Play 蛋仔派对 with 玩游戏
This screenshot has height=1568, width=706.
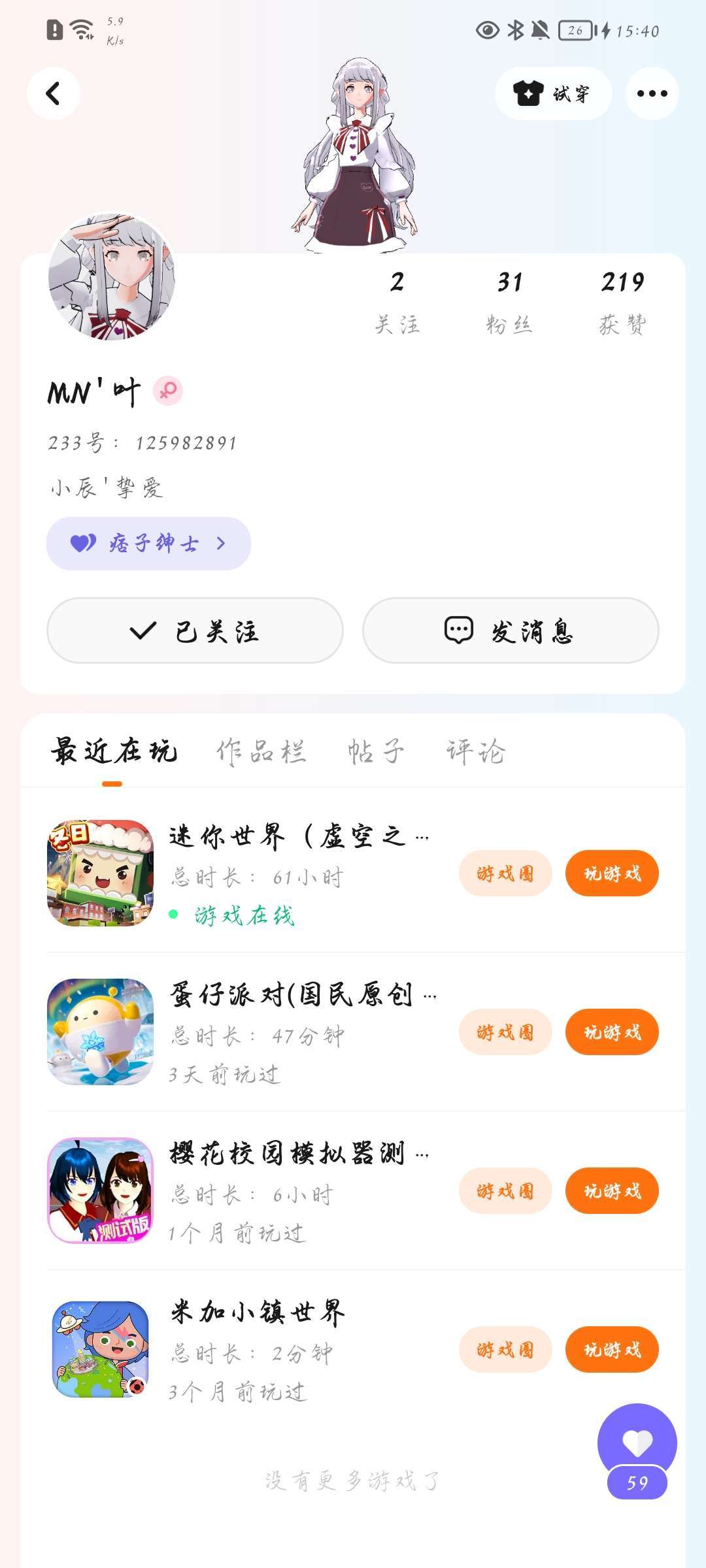coord(612,1032)
